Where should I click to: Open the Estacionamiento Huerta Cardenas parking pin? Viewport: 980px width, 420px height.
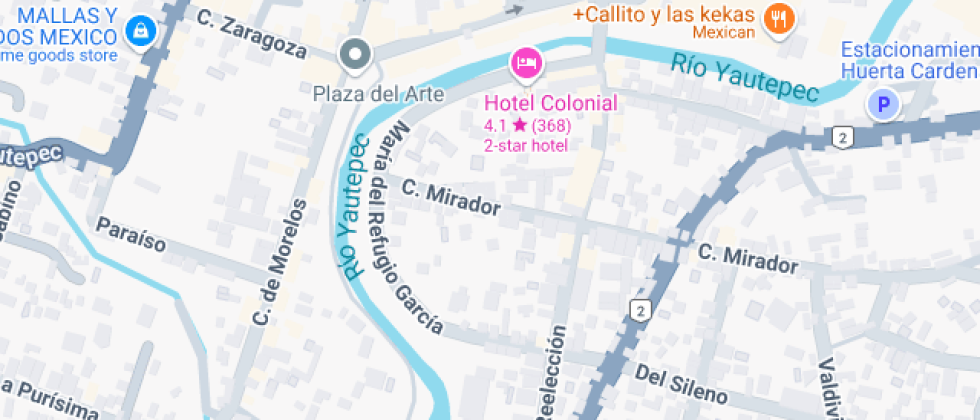(x=883, y=104)
